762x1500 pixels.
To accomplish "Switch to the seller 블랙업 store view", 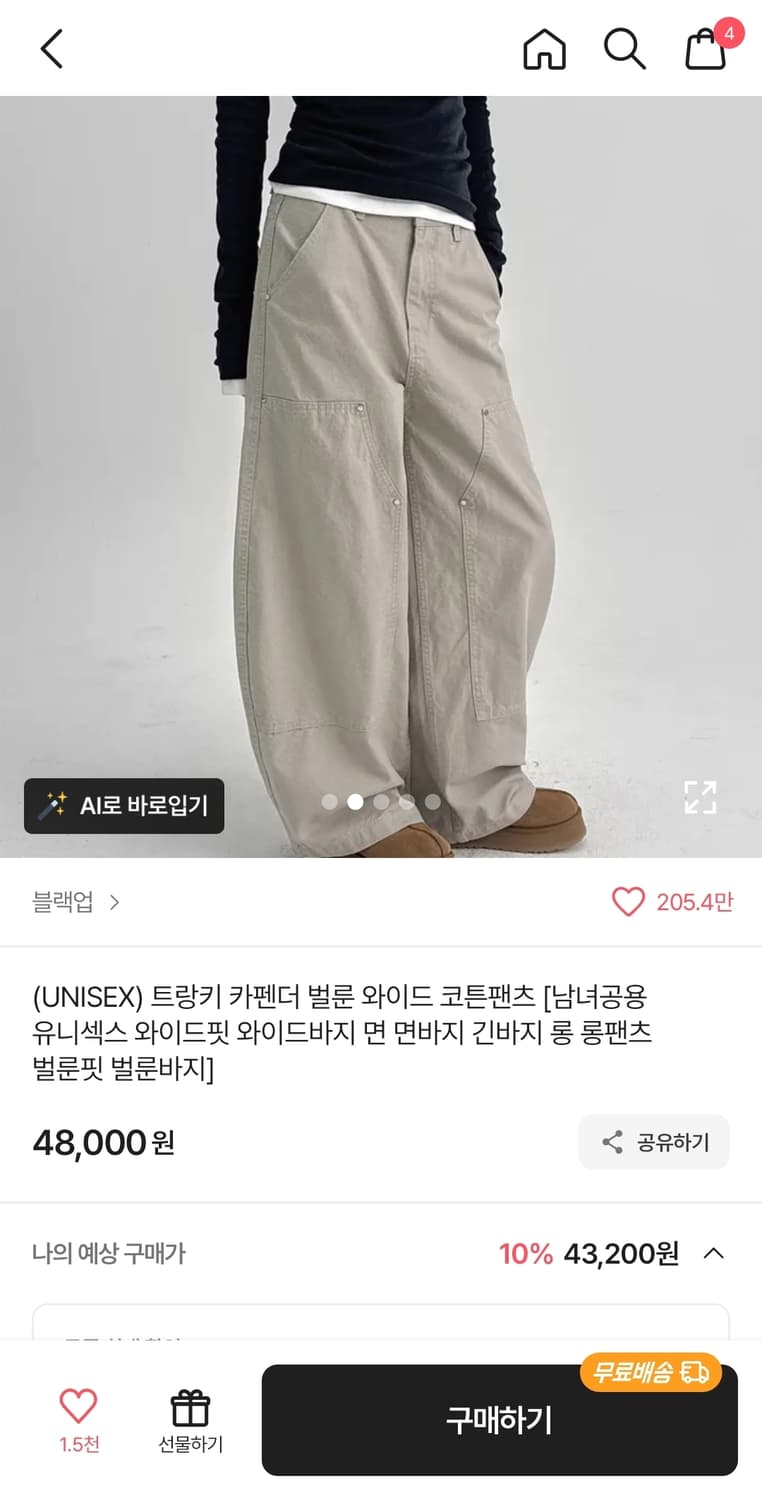I will [x=62, y=902].
